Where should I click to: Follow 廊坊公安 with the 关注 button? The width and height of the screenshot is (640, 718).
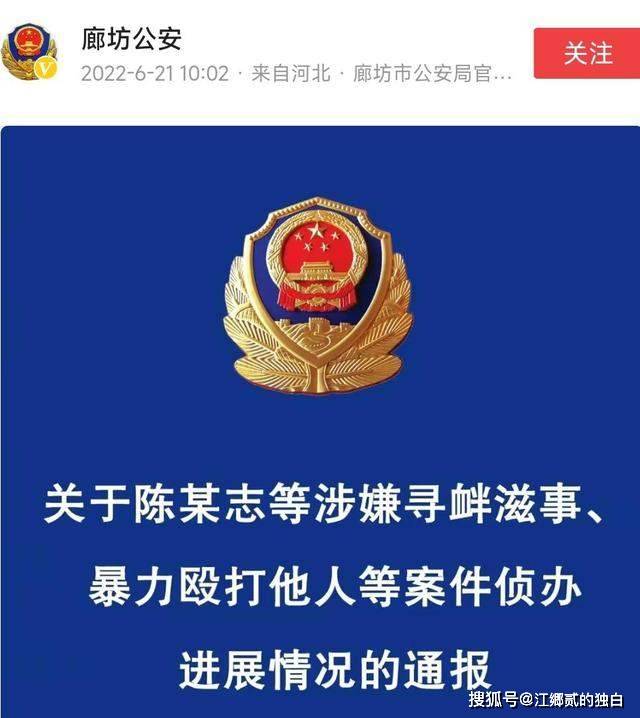pyautogui.click(x=586, y=53)
